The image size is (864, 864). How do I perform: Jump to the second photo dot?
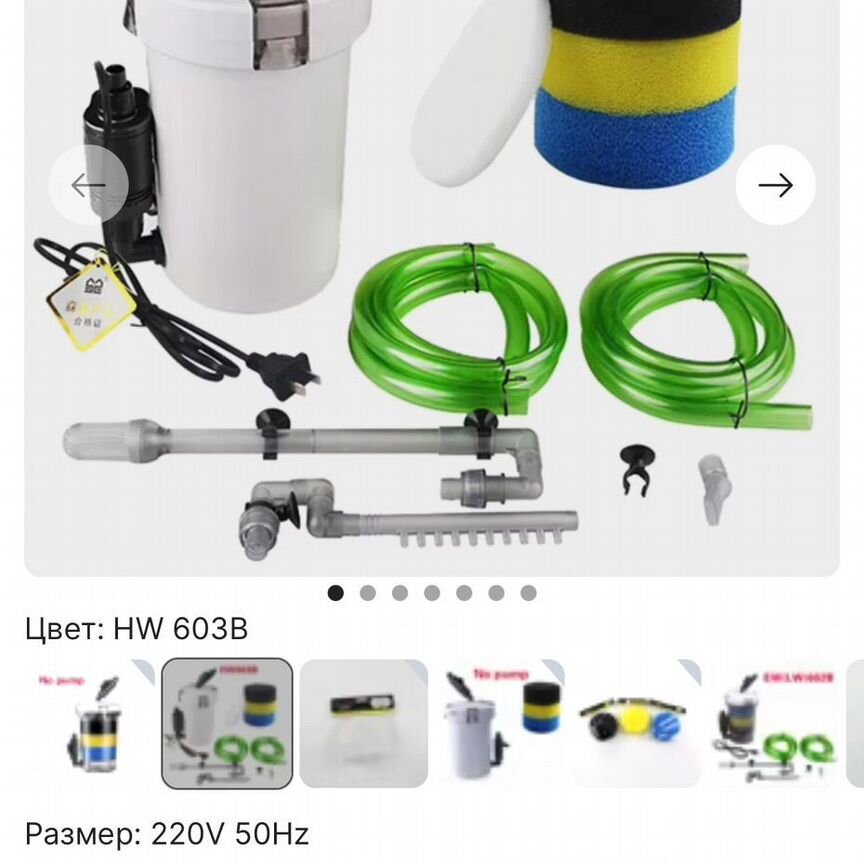pyautogui.click(x=368, y=593)
